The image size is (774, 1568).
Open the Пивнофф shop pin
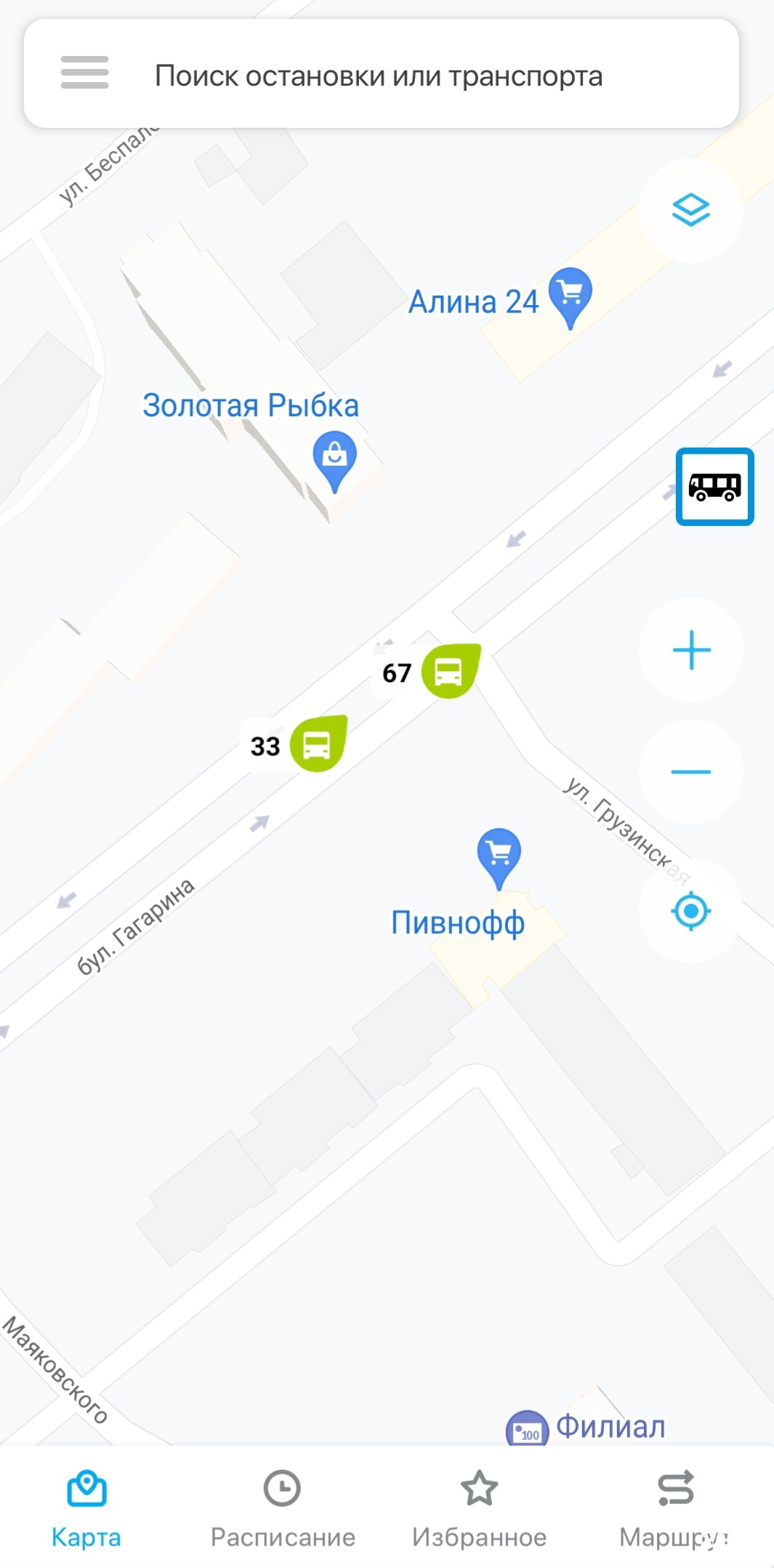click(x=499, y=855)
